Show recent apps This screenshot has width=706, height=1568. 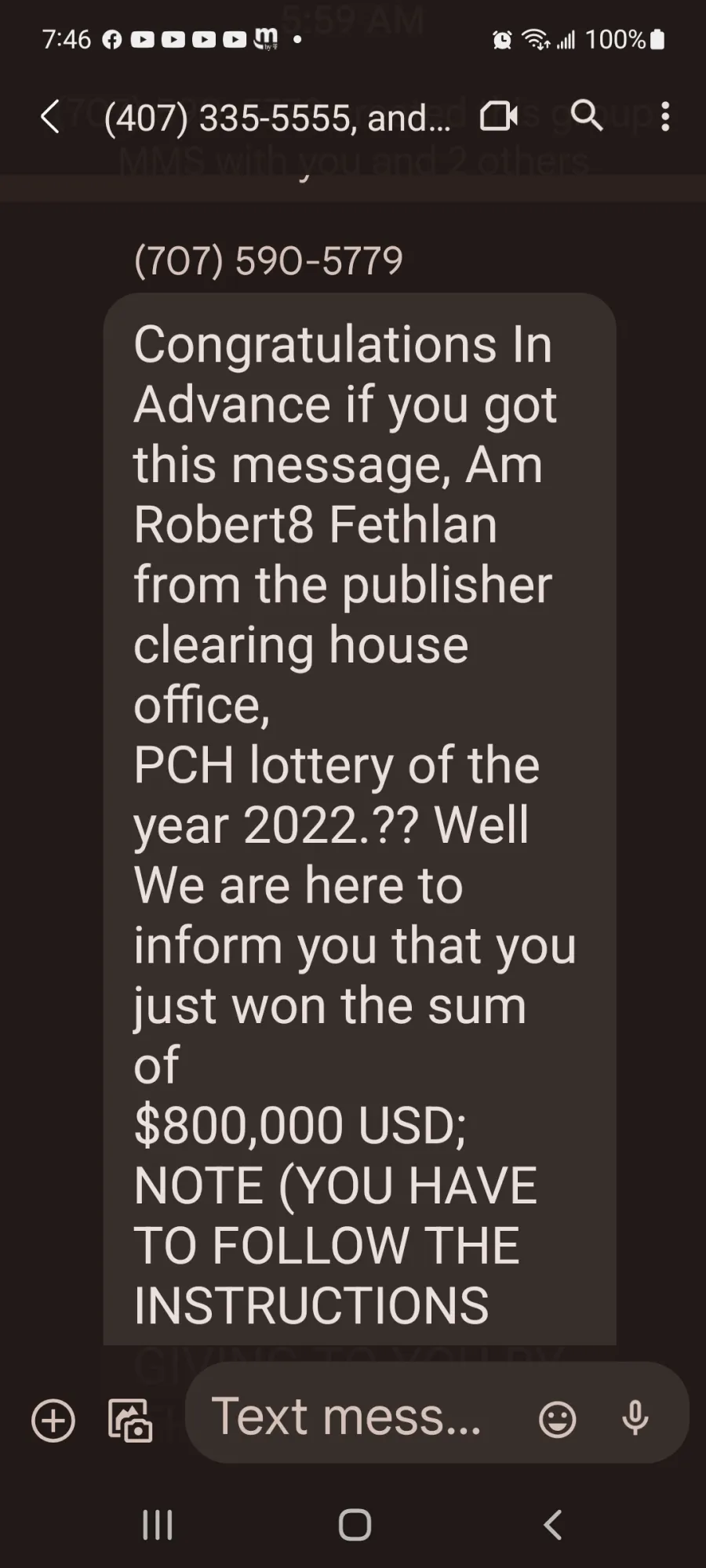(x=157, y=1525)
